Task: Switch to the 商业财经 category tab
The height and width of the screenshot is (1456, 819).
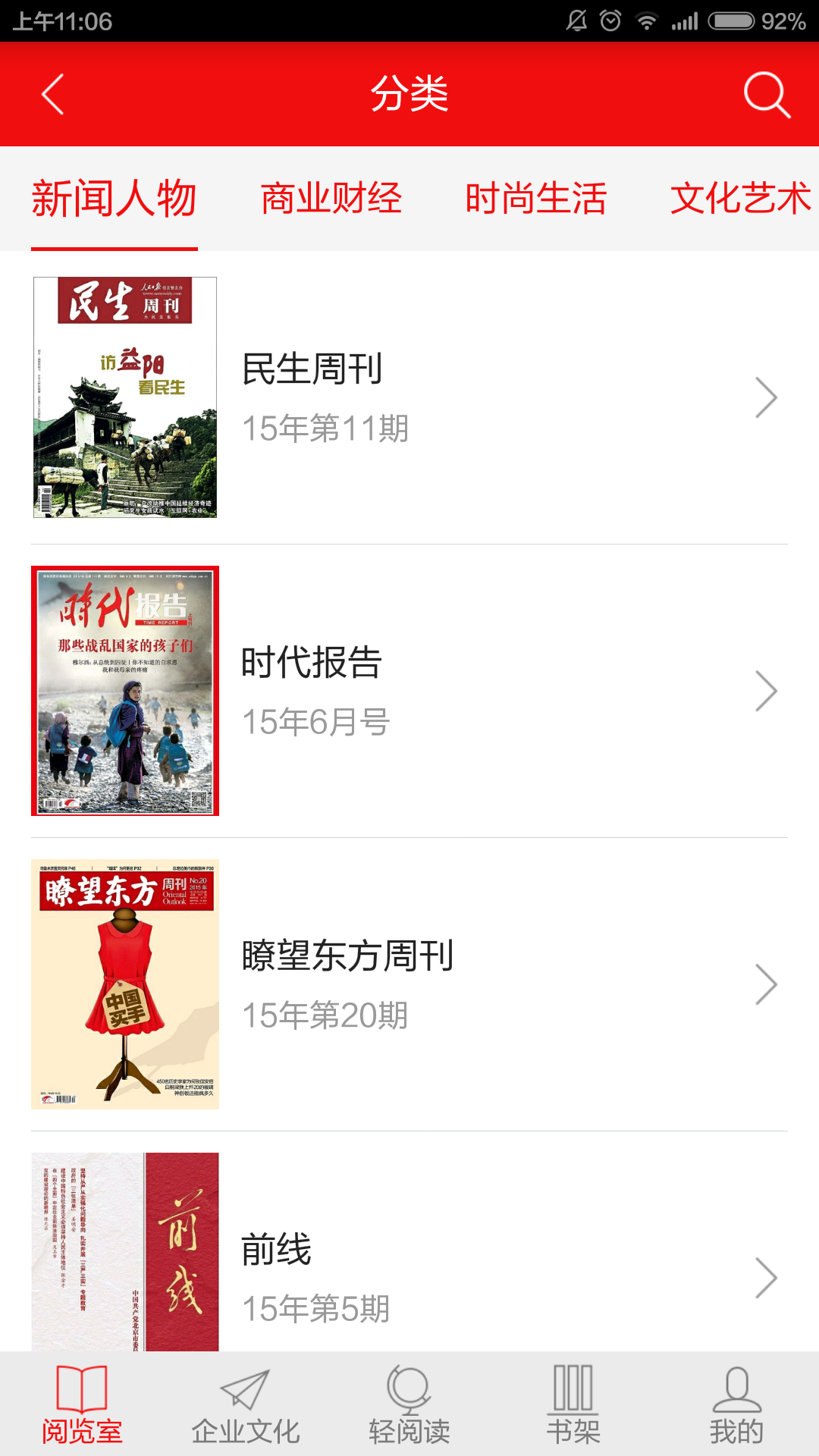Action: [x=331, y=199]
